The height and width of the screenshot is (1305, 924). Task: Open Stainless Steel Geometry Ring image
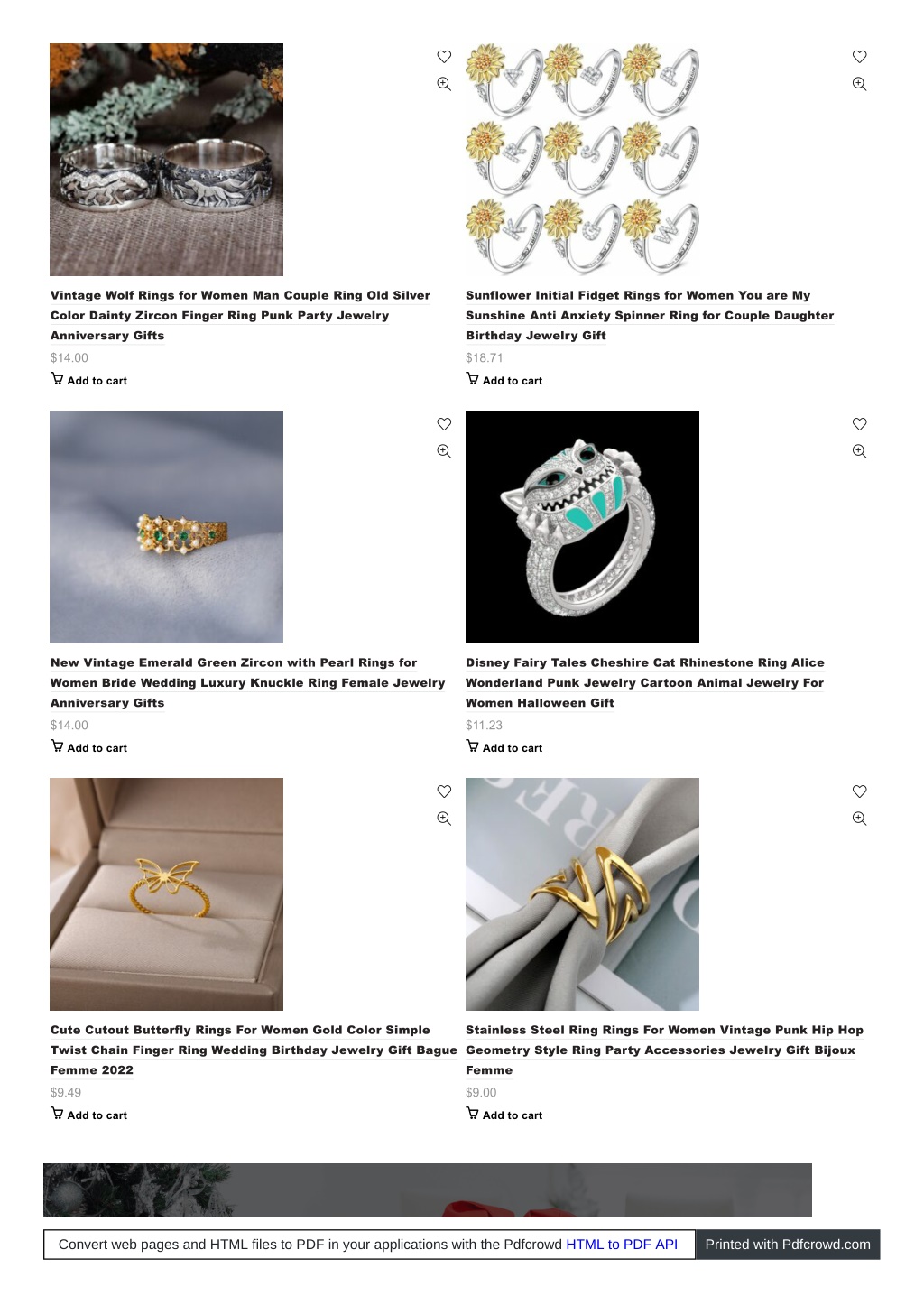pos(582,894)
